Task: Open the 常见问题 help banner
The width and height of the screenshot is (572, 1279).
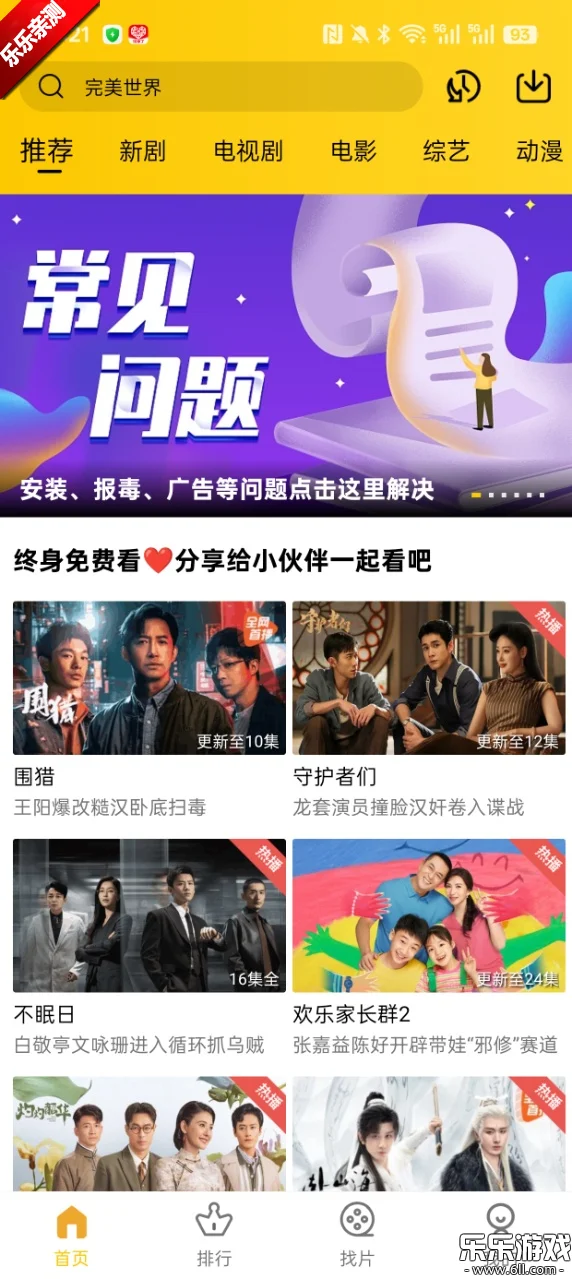Action: (286, 355)
